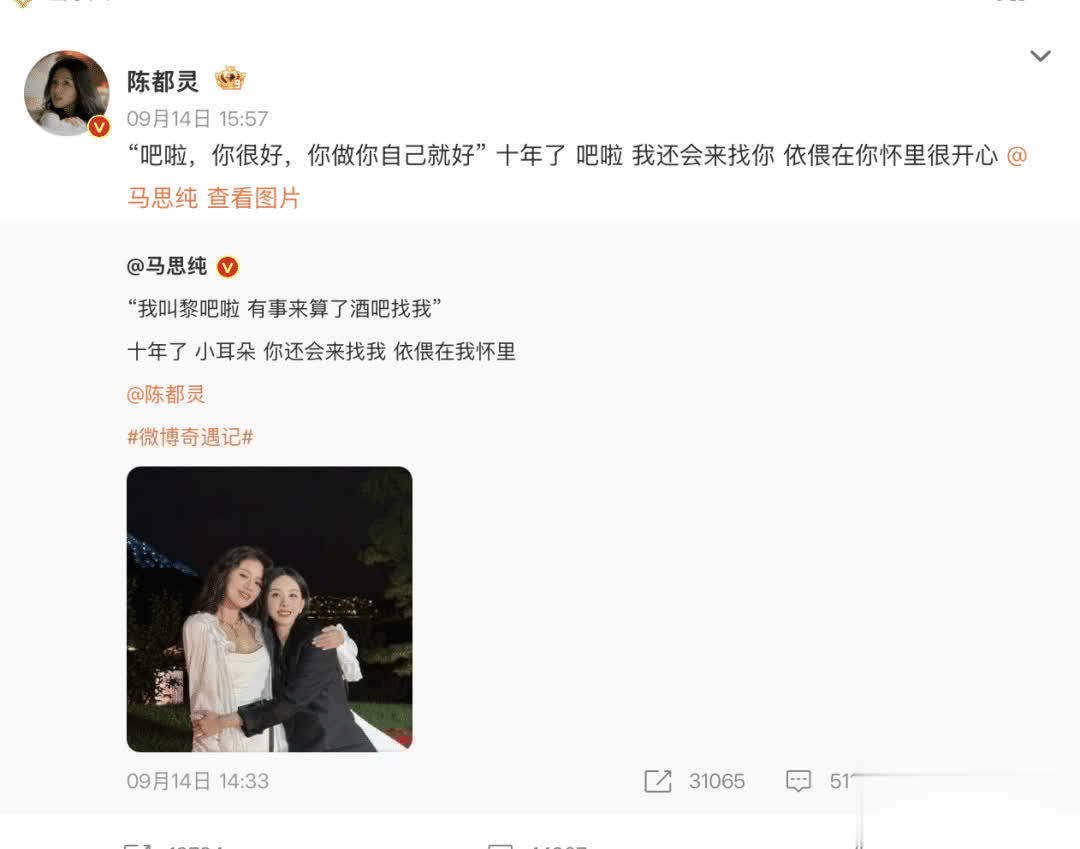
Task: Open 陈都灵's profile avatar
Action: [x=66, y=93]
